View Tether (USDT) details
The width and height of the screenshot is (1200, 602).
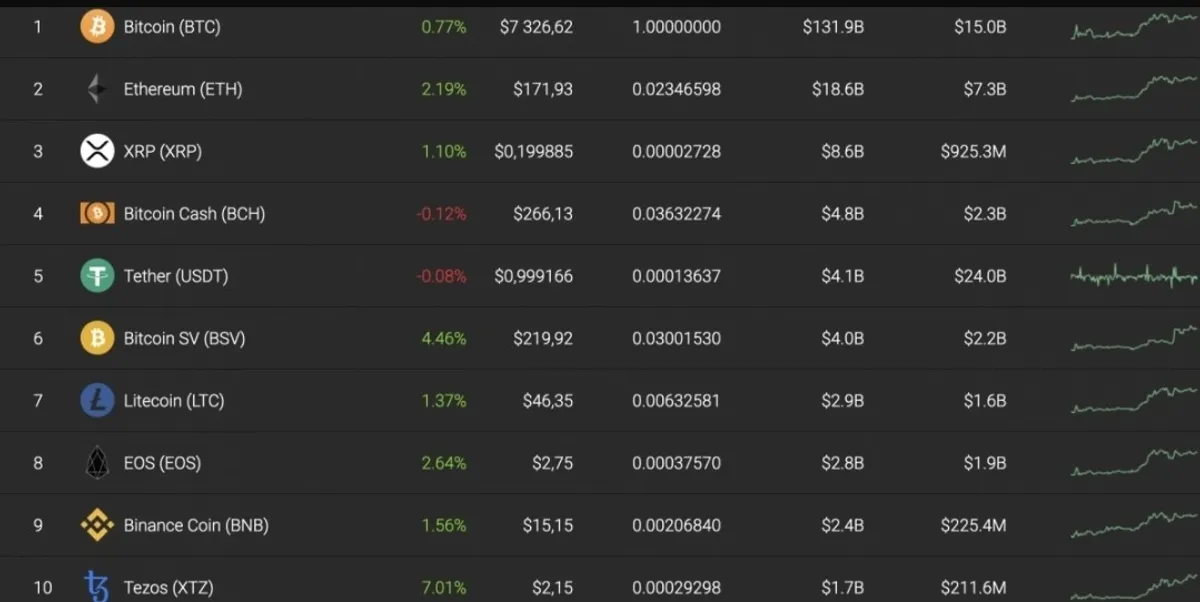tap(175, 276)
